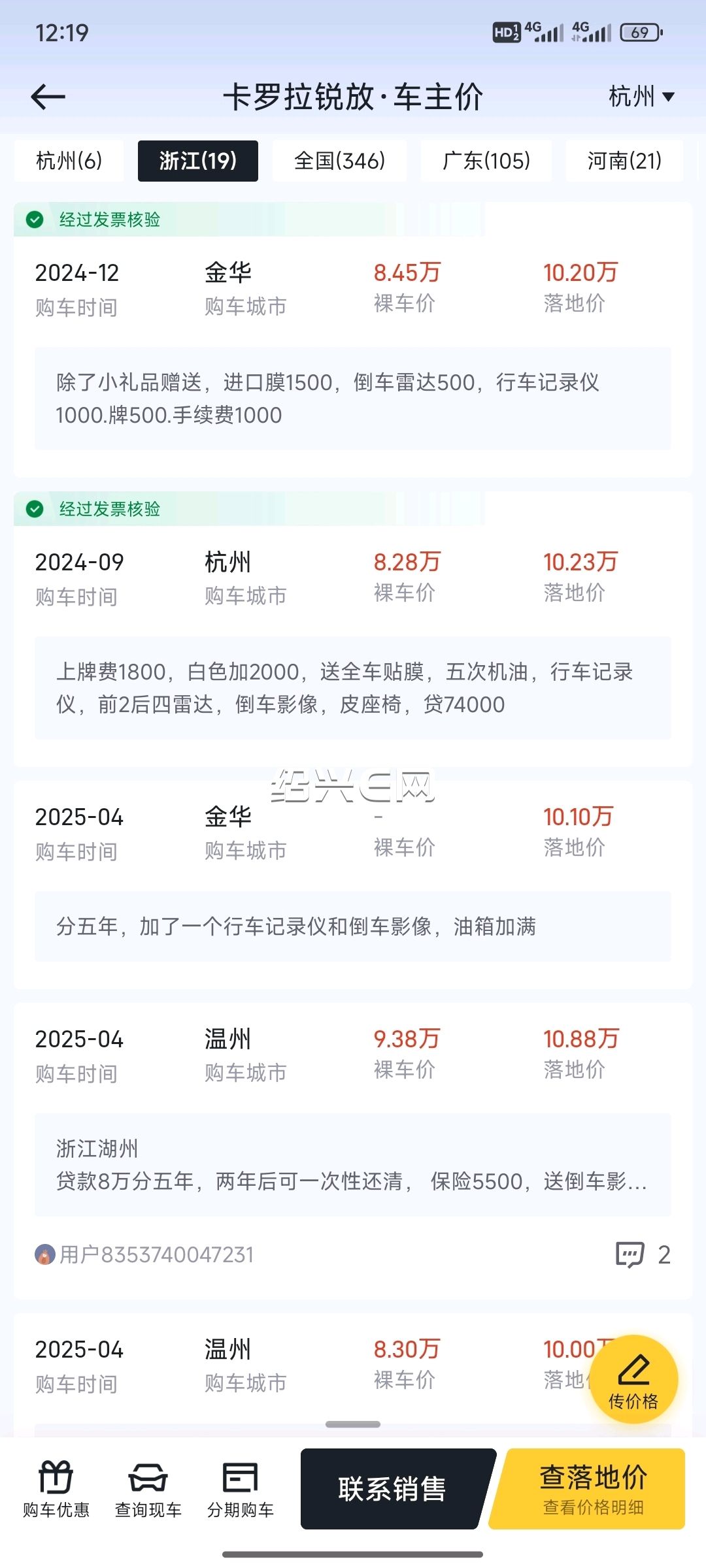Show prices from 河南(21)
Screen dimensions: 706x1568
point(624,161)
